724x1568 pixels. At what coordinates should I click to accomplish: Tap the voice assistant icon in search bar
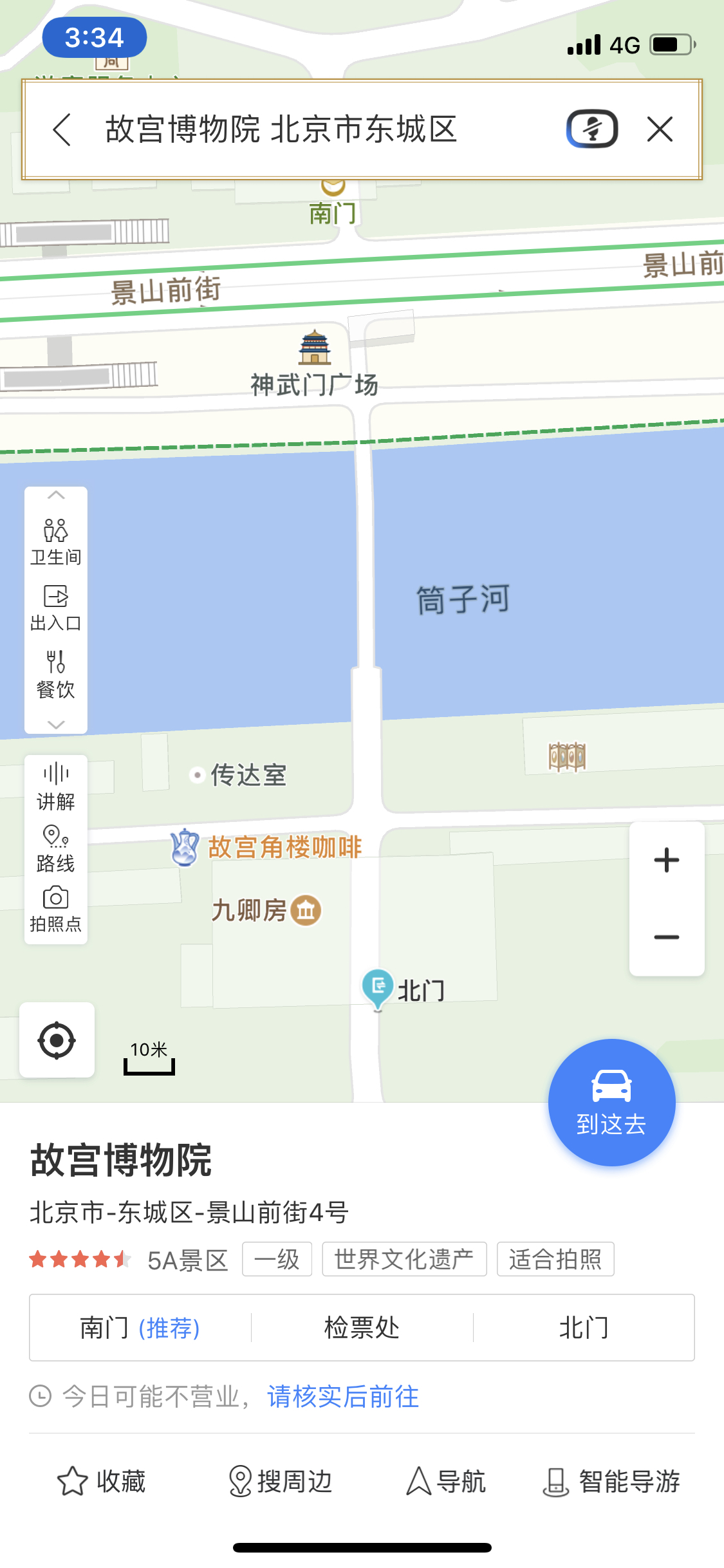click(x=591, y=129)
